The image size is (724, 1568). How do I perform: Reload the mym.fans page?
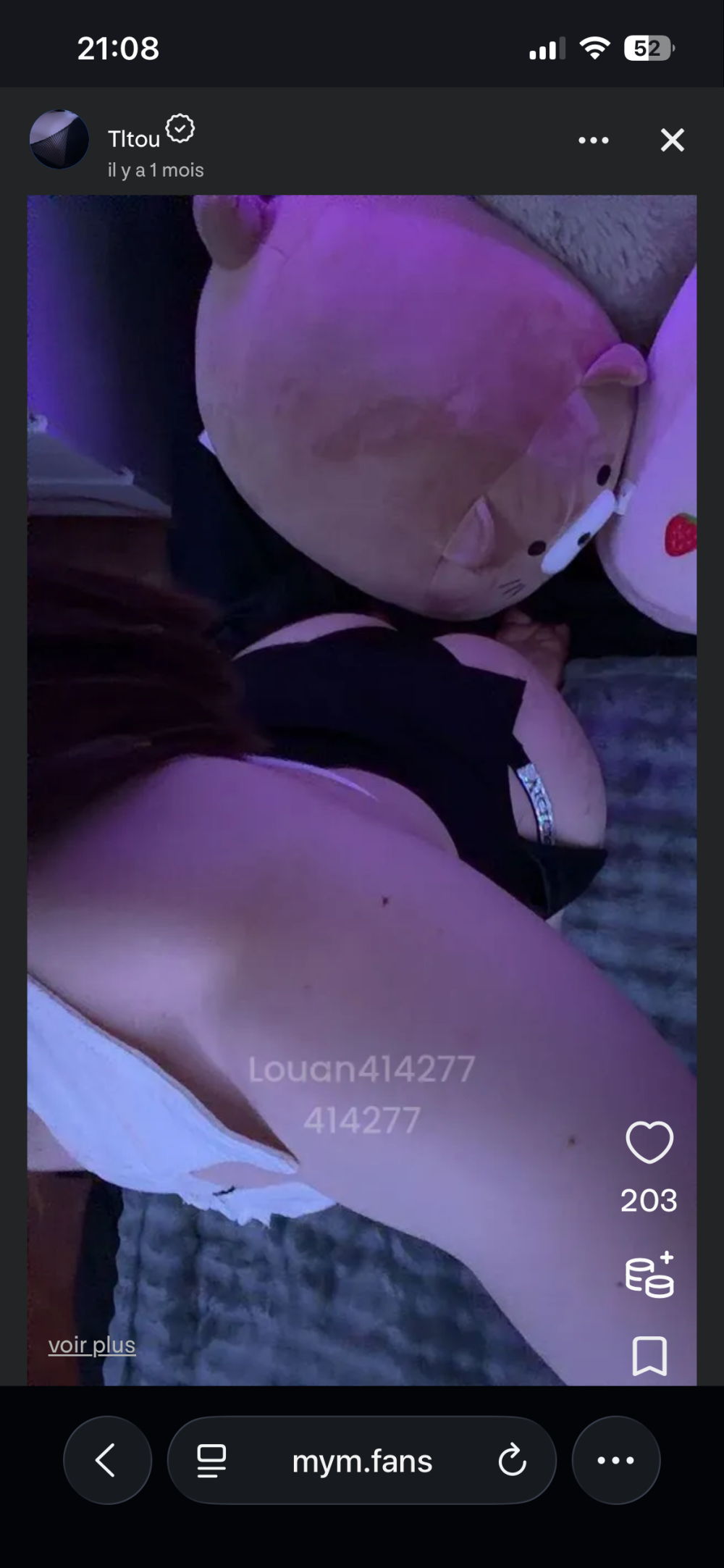click(x=513, y=1460)
